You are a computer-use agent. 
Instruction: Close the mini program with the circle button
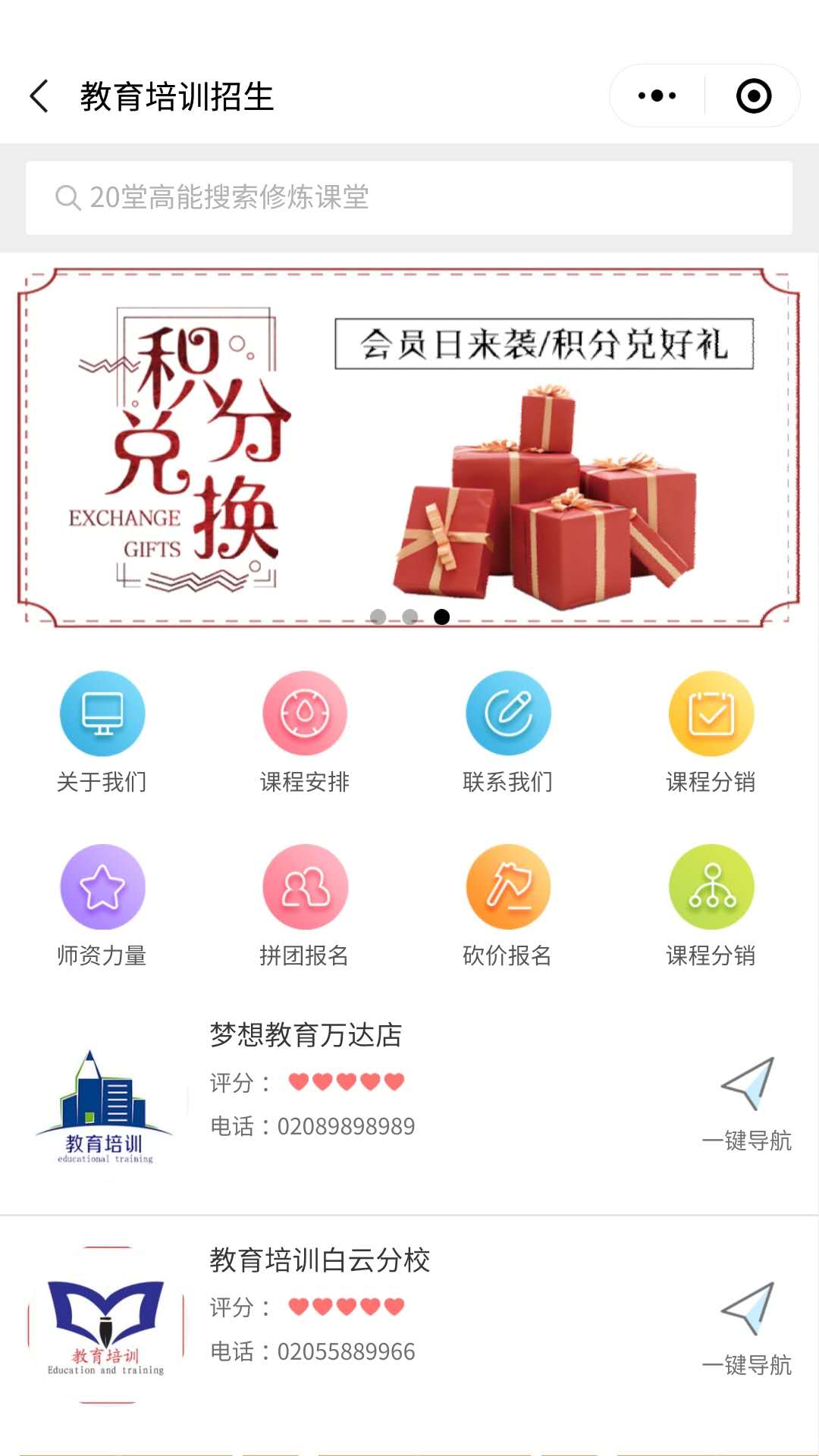tap(754, 96)
